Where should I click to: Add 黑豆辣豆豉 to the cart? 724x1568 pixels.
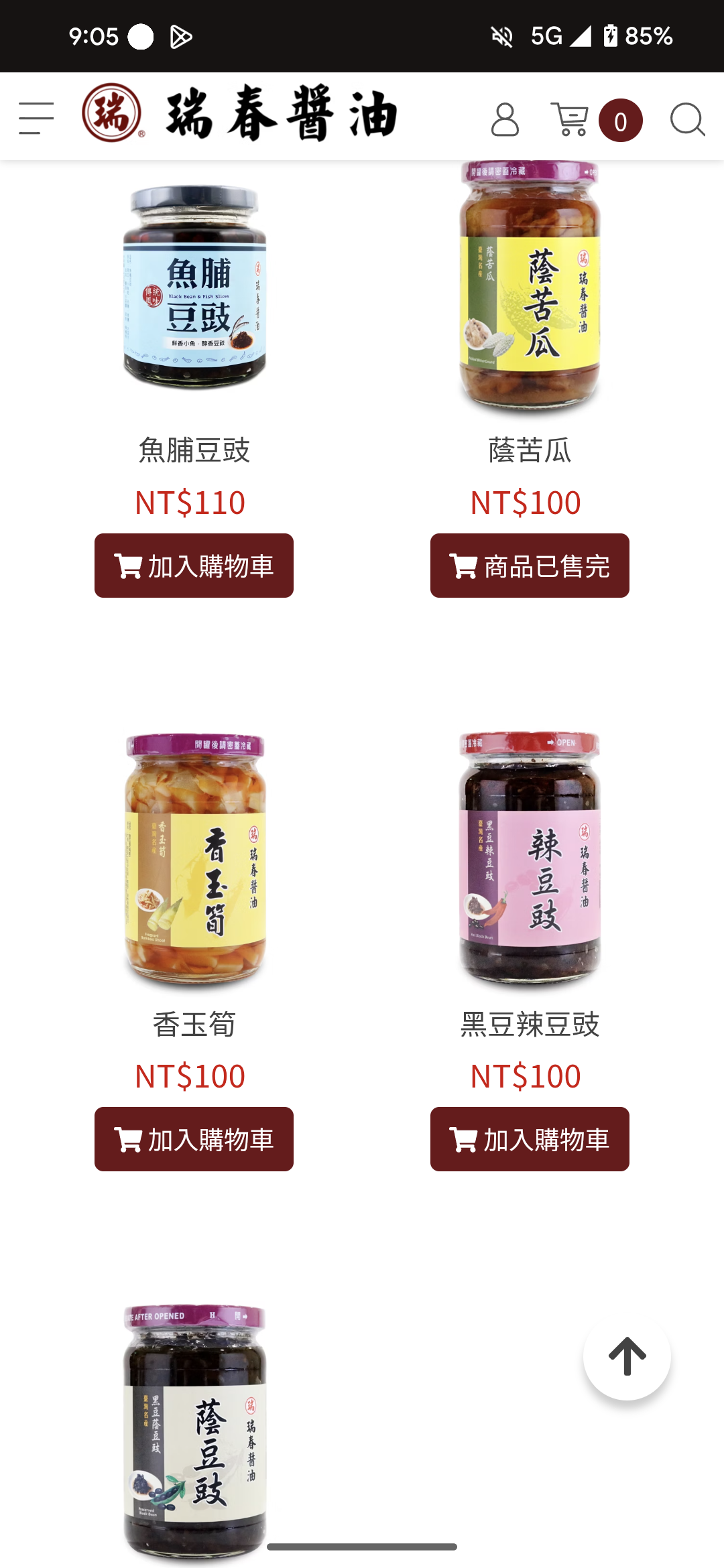530,1139
